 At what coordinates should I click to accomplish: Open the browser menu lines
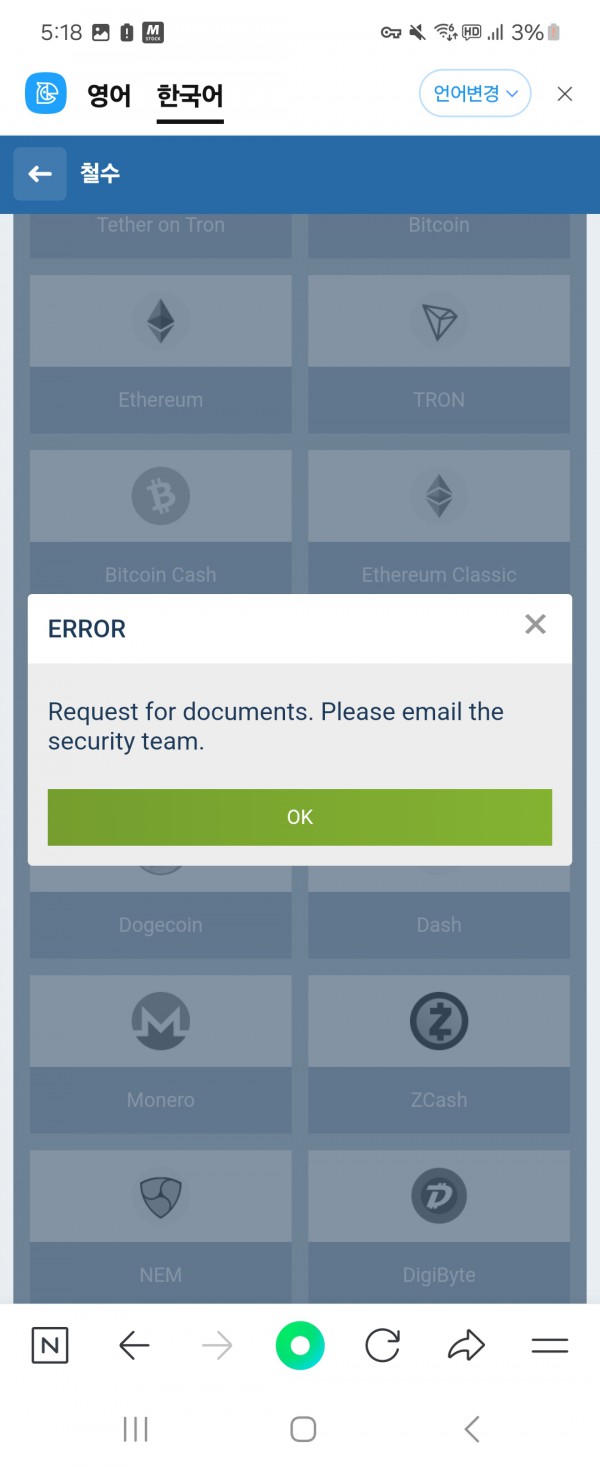[550, 1346]
